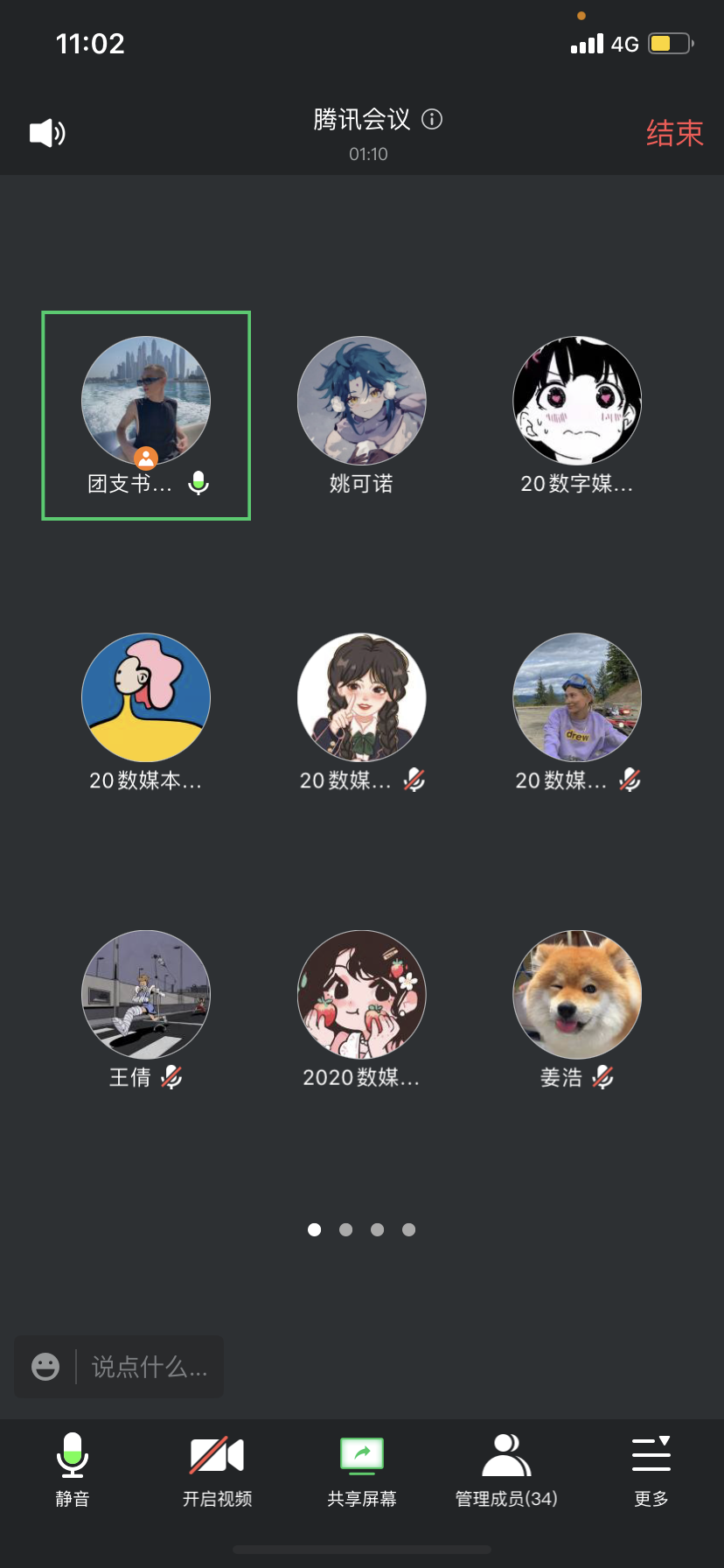Open 管理成员(34) member list
Screen dimensions: 724x1568
coord(506,1469)
